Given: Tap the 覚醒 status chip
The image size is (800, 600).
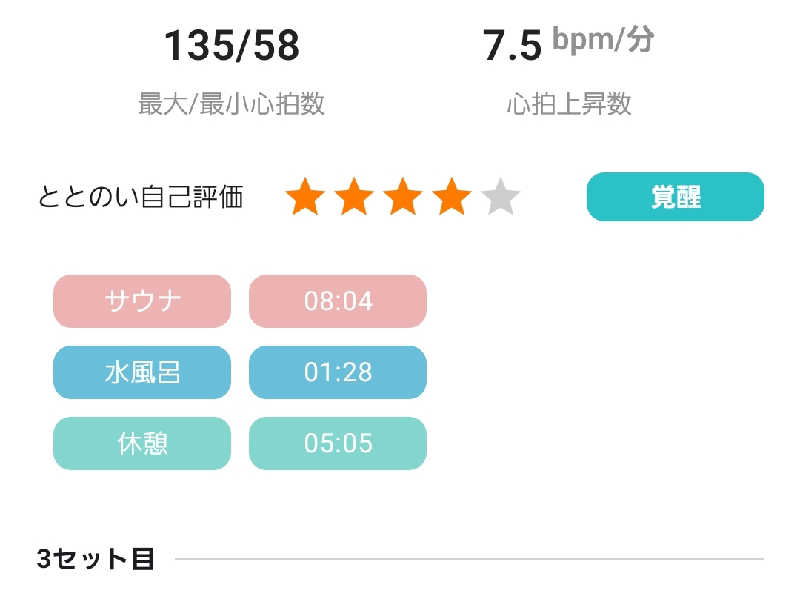Looking at the screenshot, I should (675, 197).
